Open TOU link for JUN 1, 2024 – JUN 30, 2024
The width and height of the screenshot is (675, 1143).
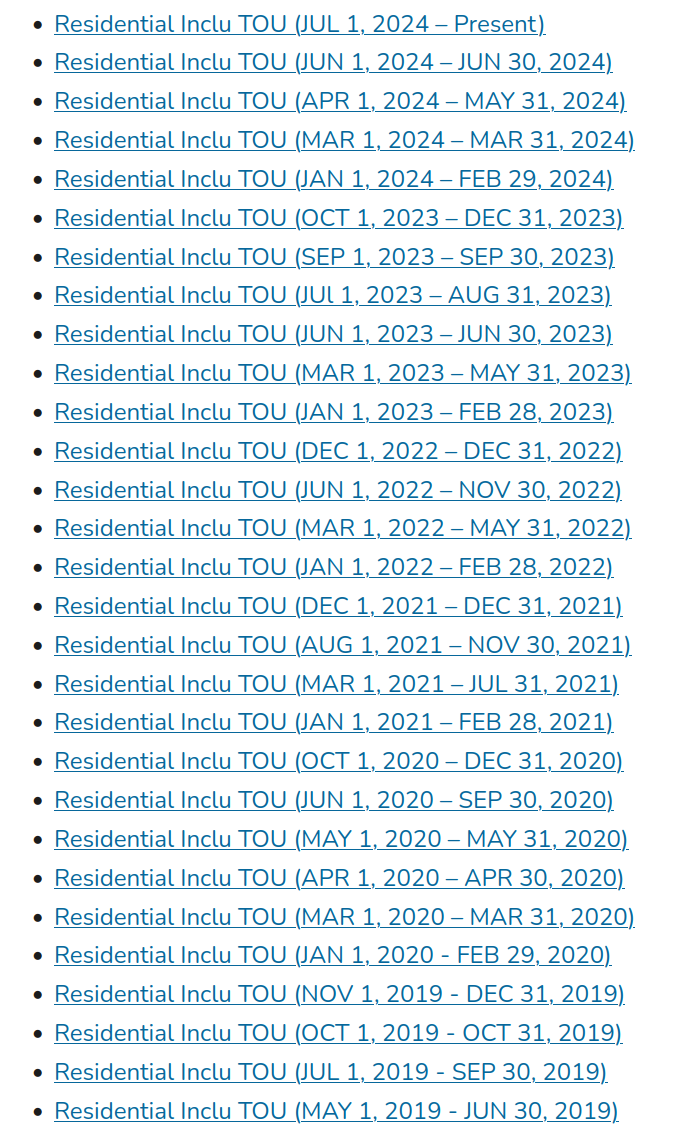tap(333, 63)
